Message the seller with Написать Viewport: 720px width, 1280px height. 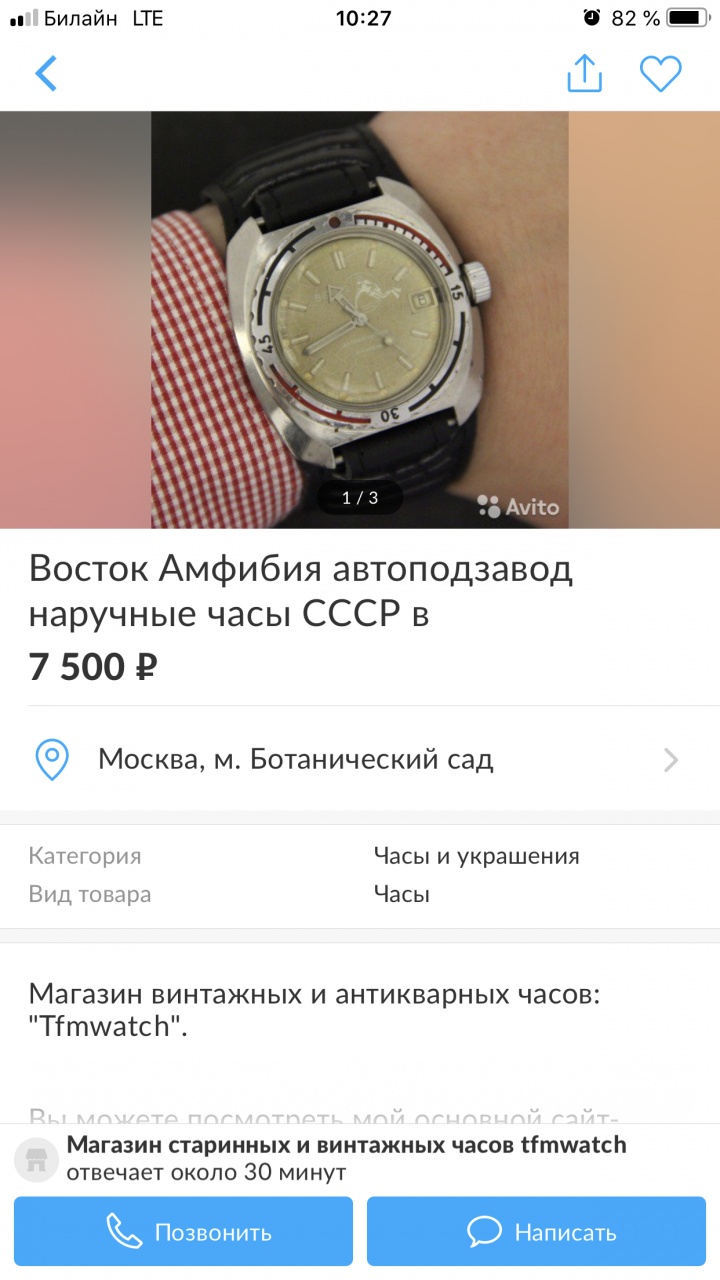pos(537,1232)
